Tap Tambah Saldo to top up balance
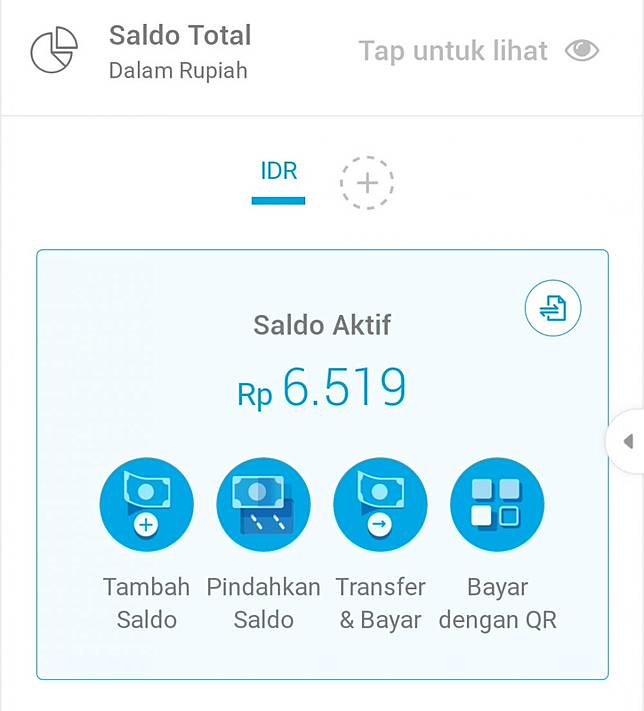Screen dimensions: 644x711 (x=146, y=505)
